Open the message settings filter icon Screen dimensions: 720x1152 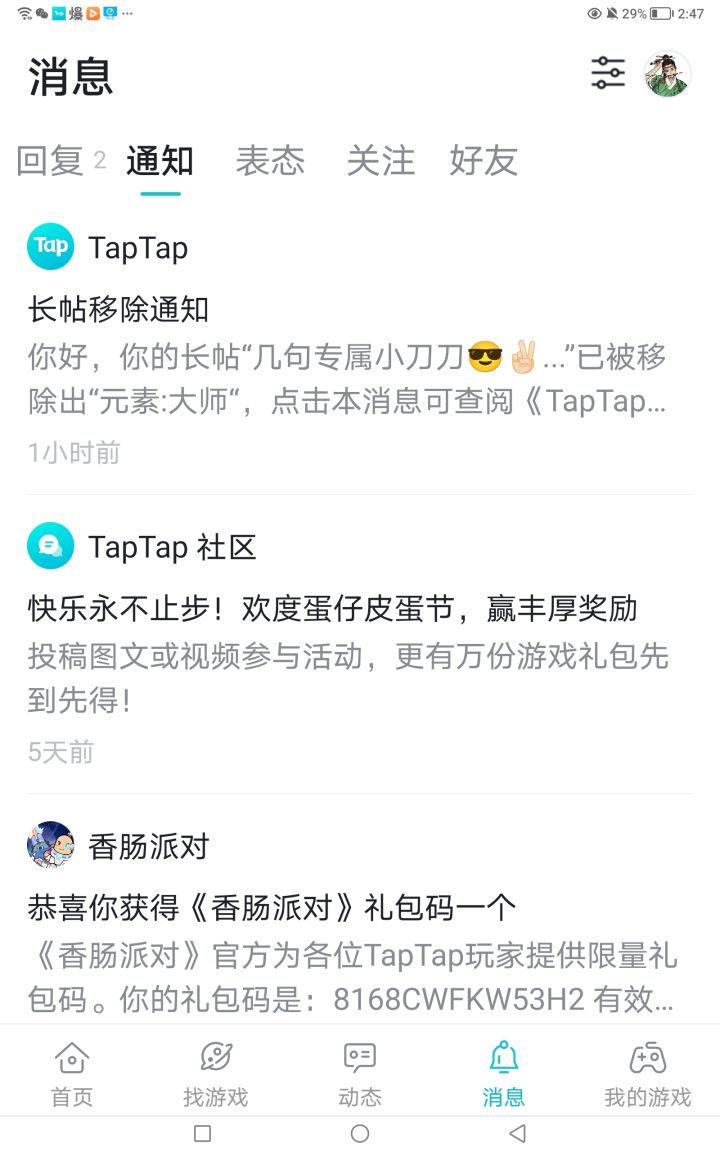point(608,73)
